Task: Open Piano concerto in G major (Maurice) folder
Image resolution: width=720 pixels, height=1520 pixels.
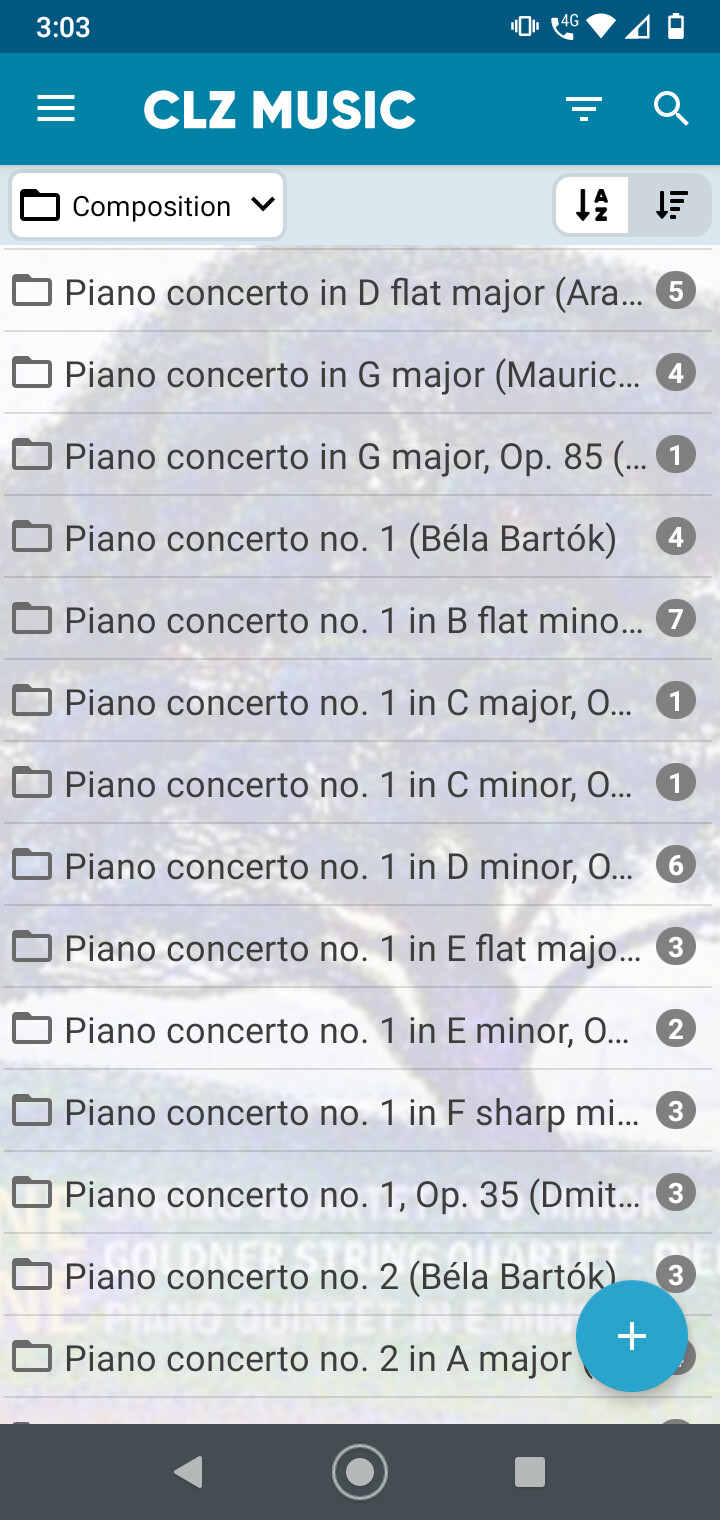Action: click(340, 374)
